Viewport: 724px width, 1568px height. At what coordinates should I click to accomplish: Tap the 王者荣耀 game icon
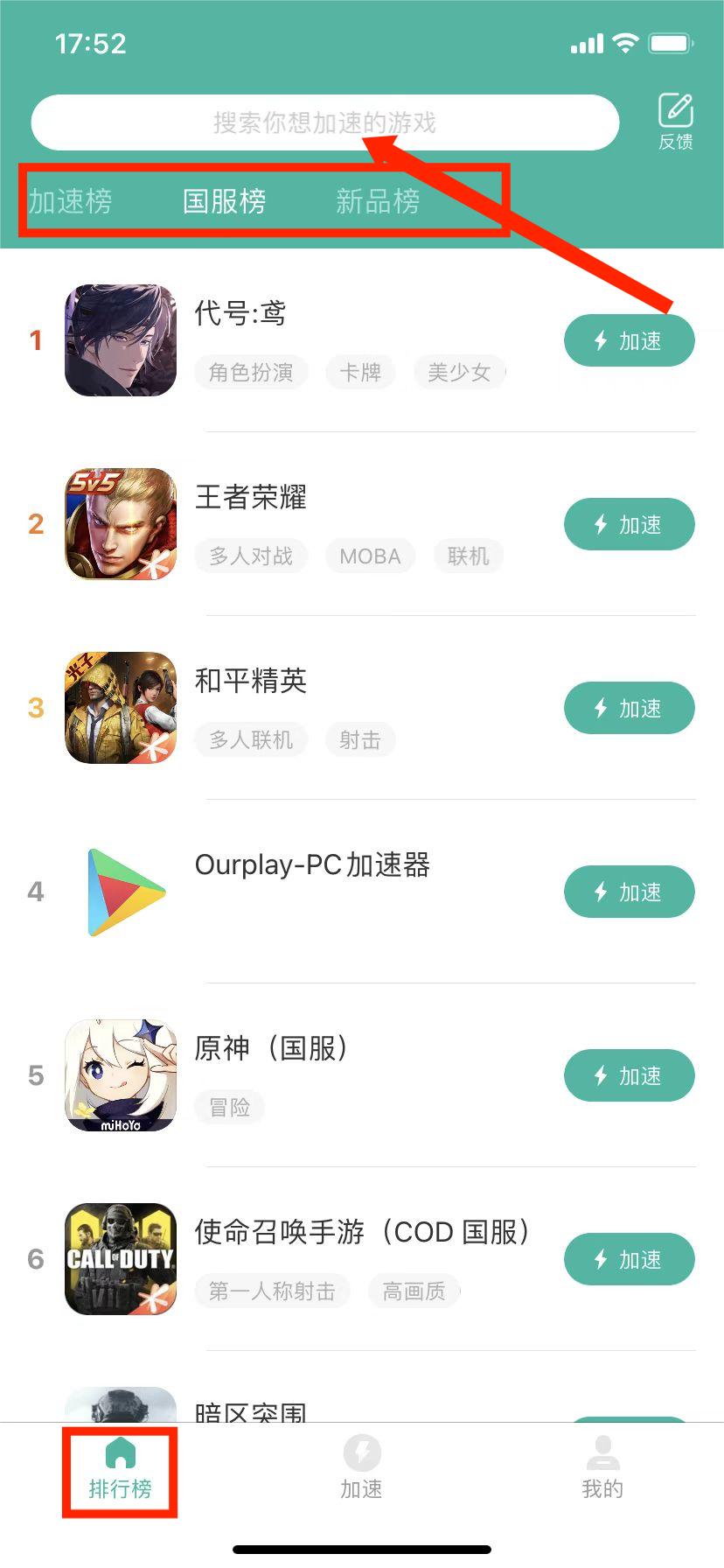[x=120, y=524]
